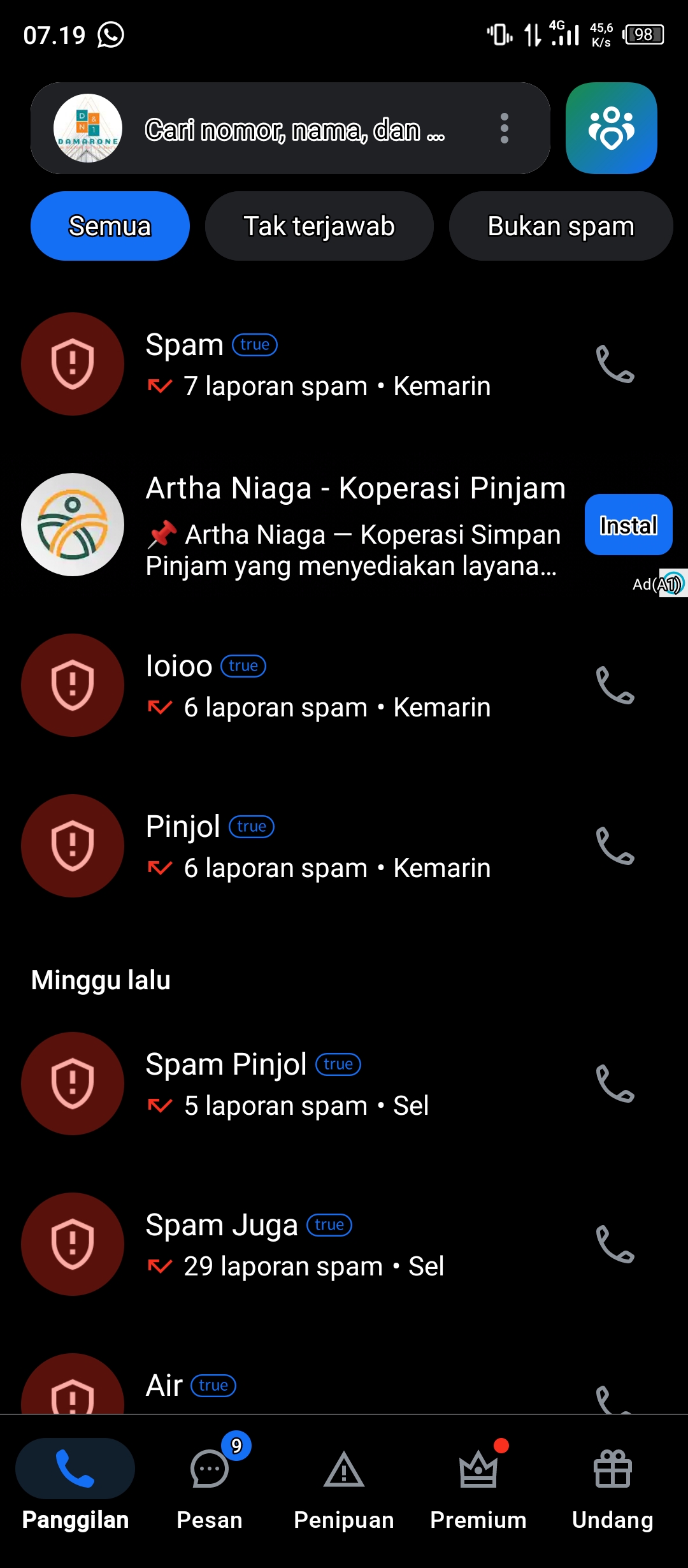Select the Semua filter chip
688x1568 pixels.
pyautogui.click(x=110, y=226)
